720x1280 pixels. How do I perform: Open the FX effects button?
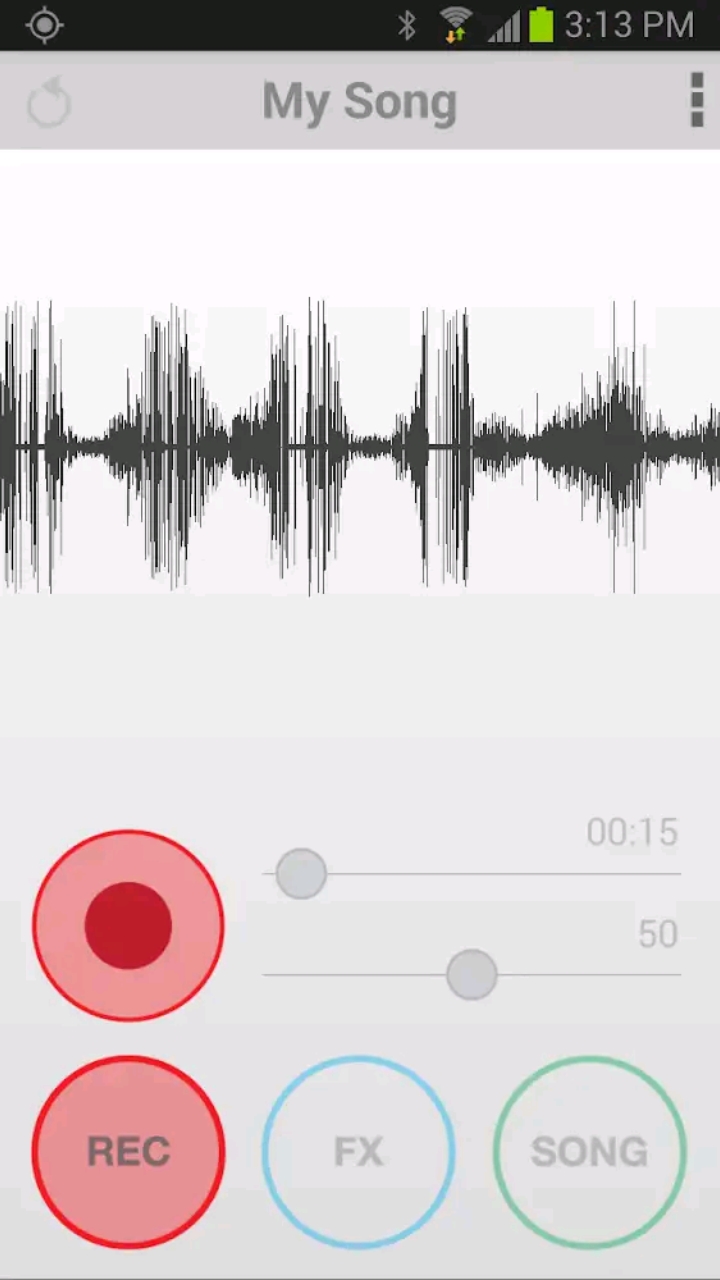[x=358, y=1150]
